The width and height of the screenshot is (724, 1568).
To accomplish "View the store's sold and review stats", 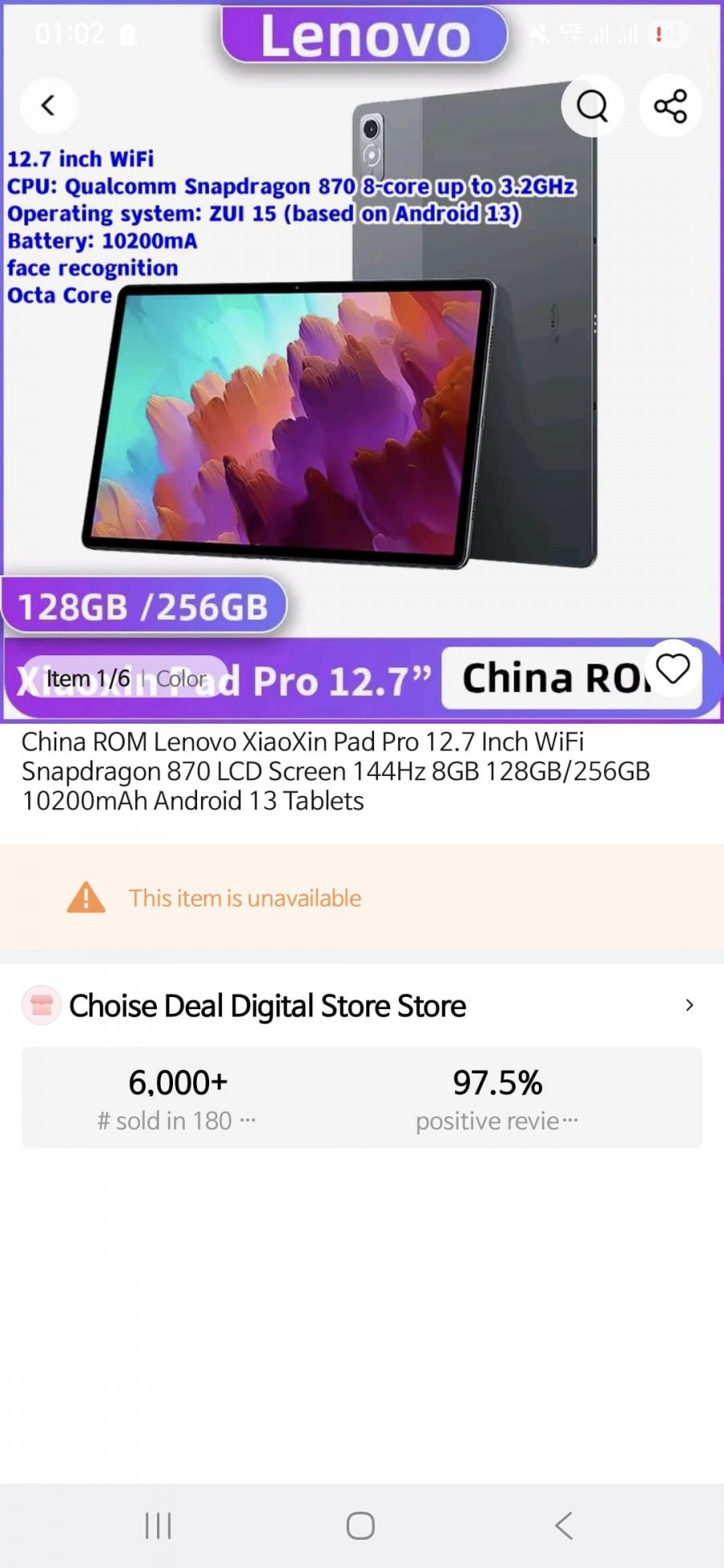I will [361, 1098].
